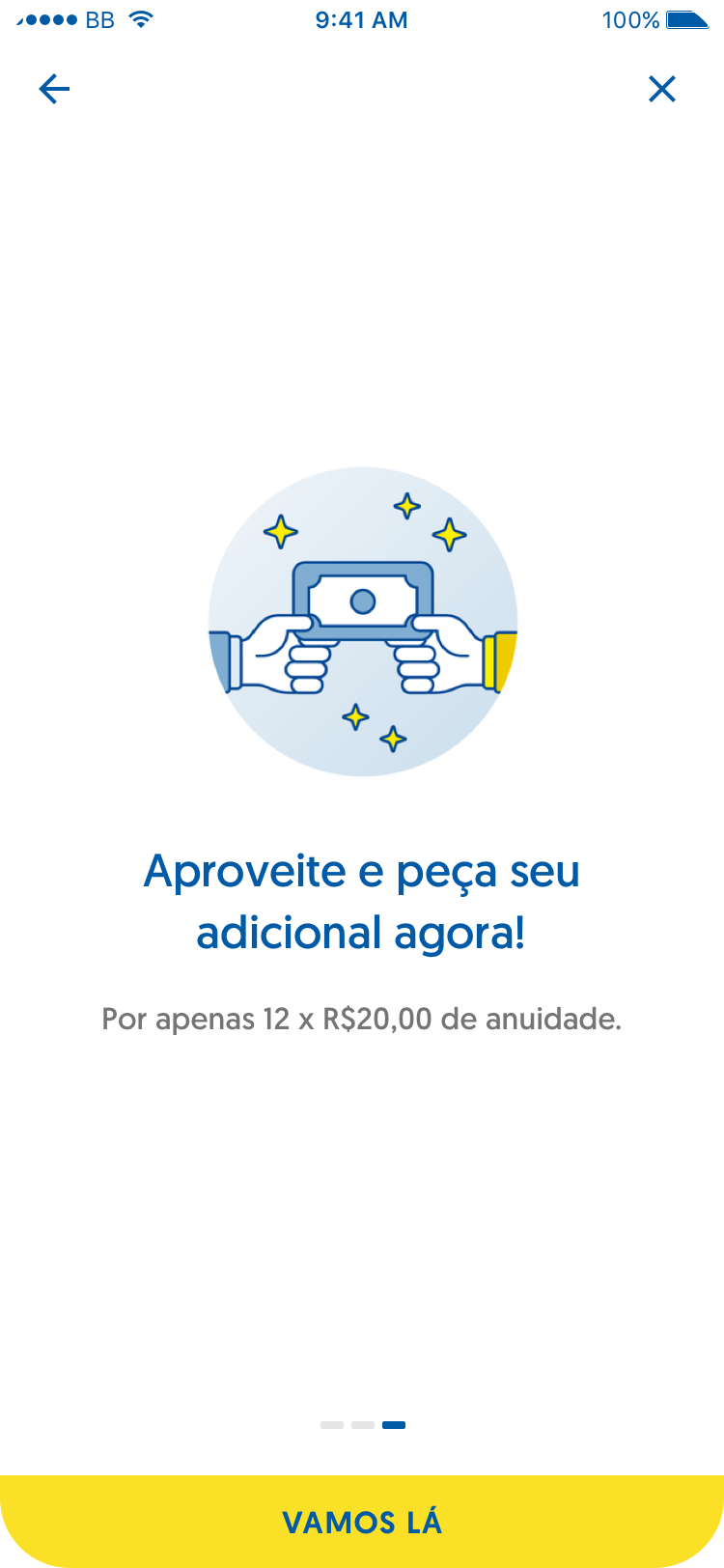724x1568 pixels.
Task: Click the yellow bottom action bar
Action: pyautogui.click(x=362, y=1523)
